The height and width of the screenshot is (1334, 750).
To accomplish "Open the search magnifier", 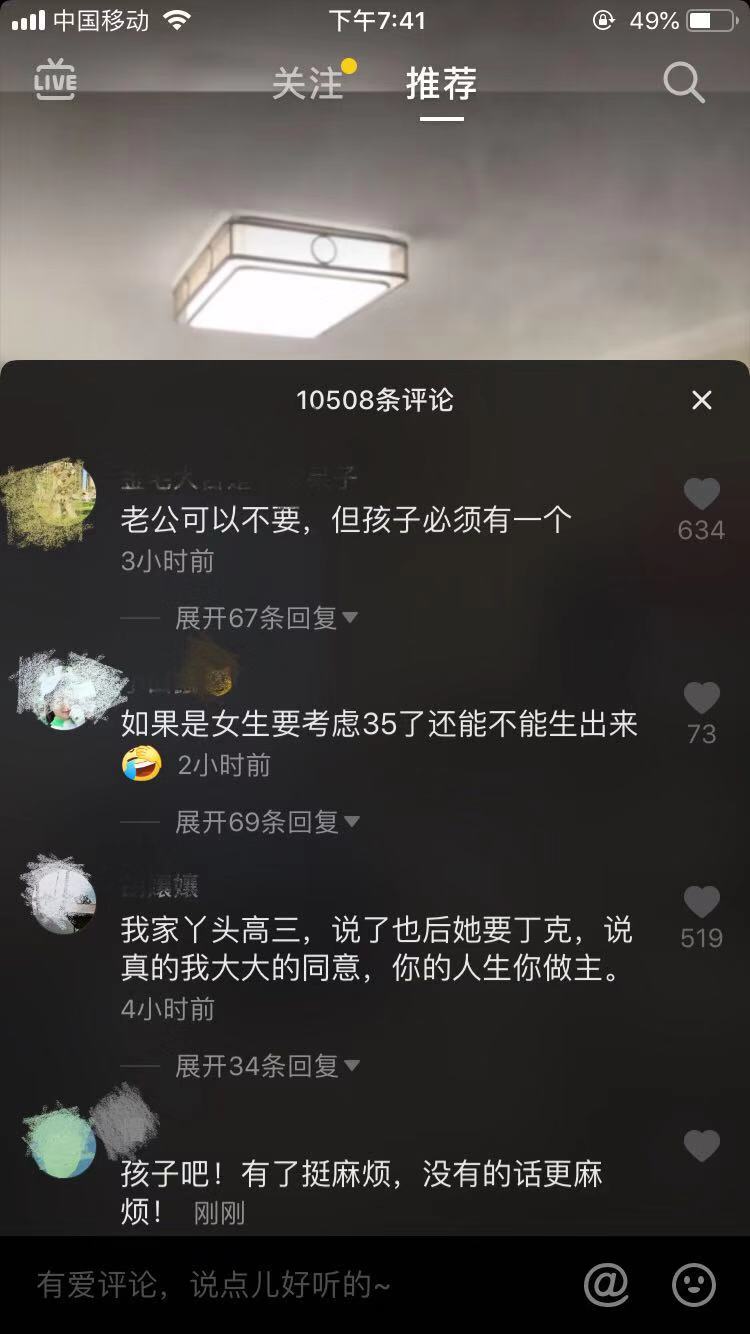I will click(x=684, y=83).
